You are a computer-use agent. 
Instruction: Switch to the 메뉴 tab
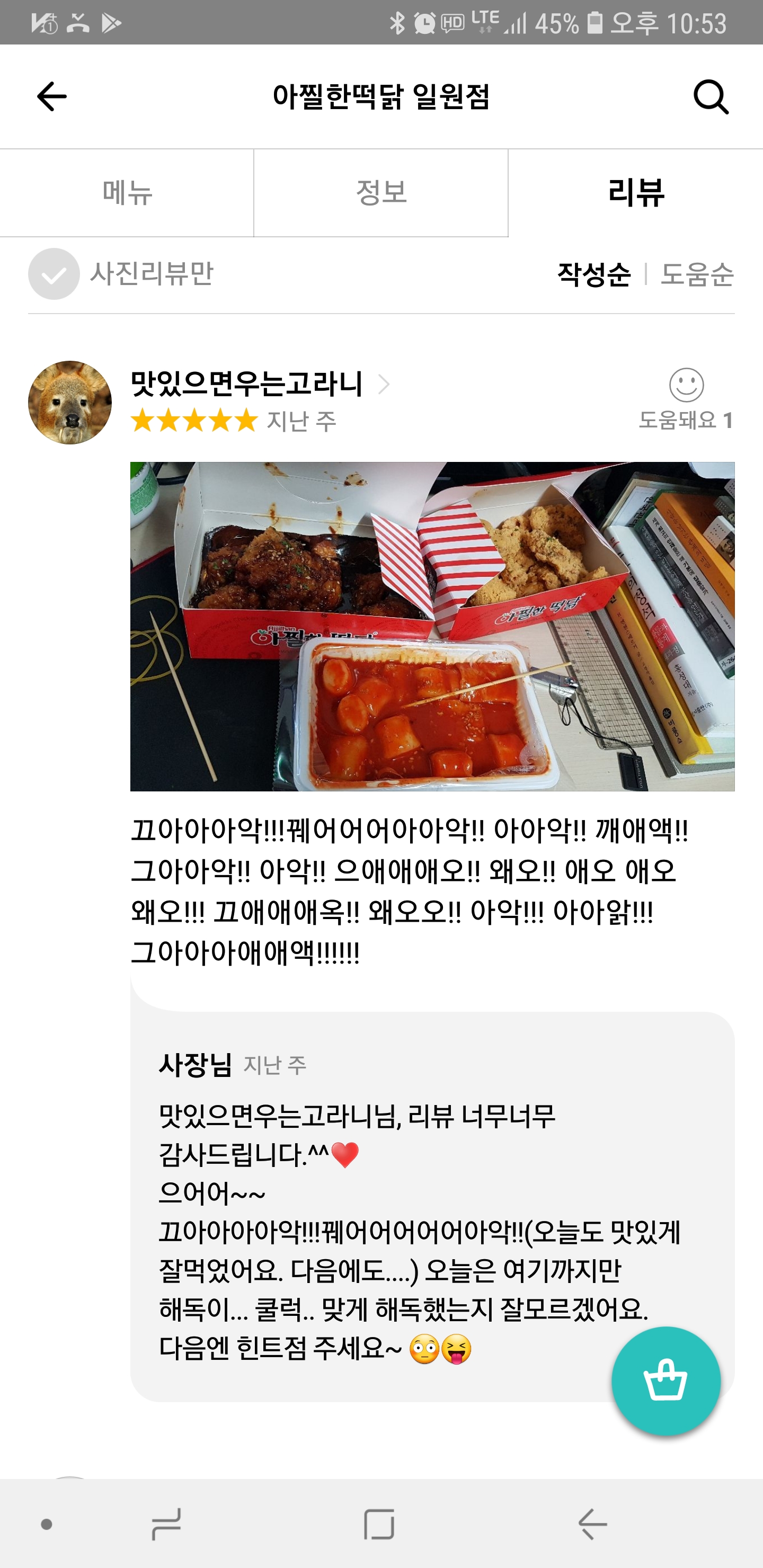[127, 193]
